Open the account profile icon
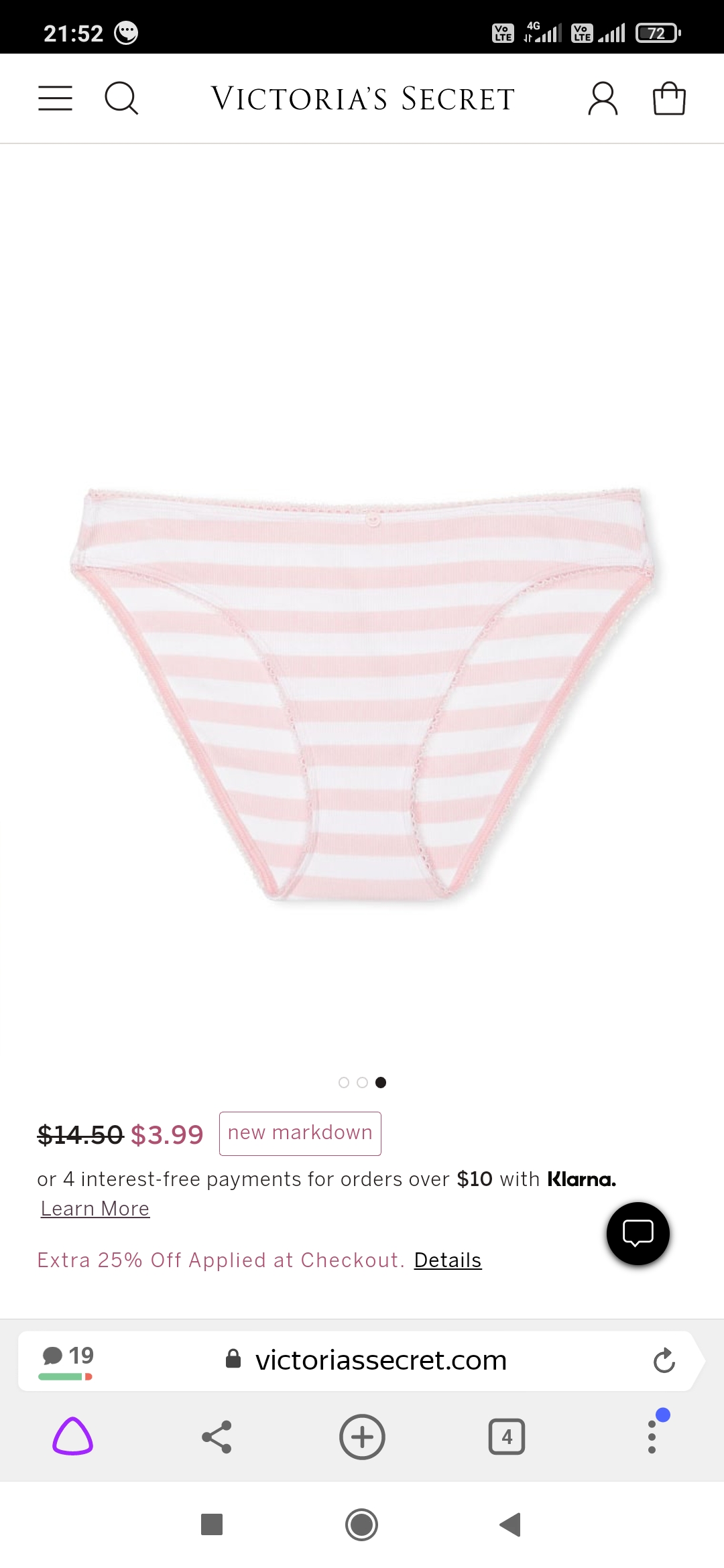The width and height of the screenshot is (724, 1568). (x=603, y=99)
